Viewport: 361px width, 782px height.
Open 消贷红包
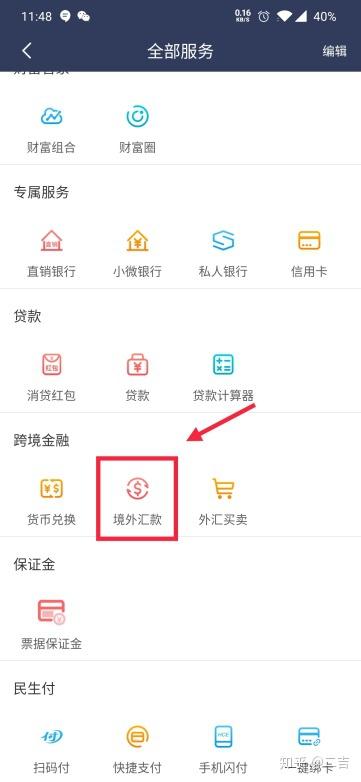pos(51,378)
